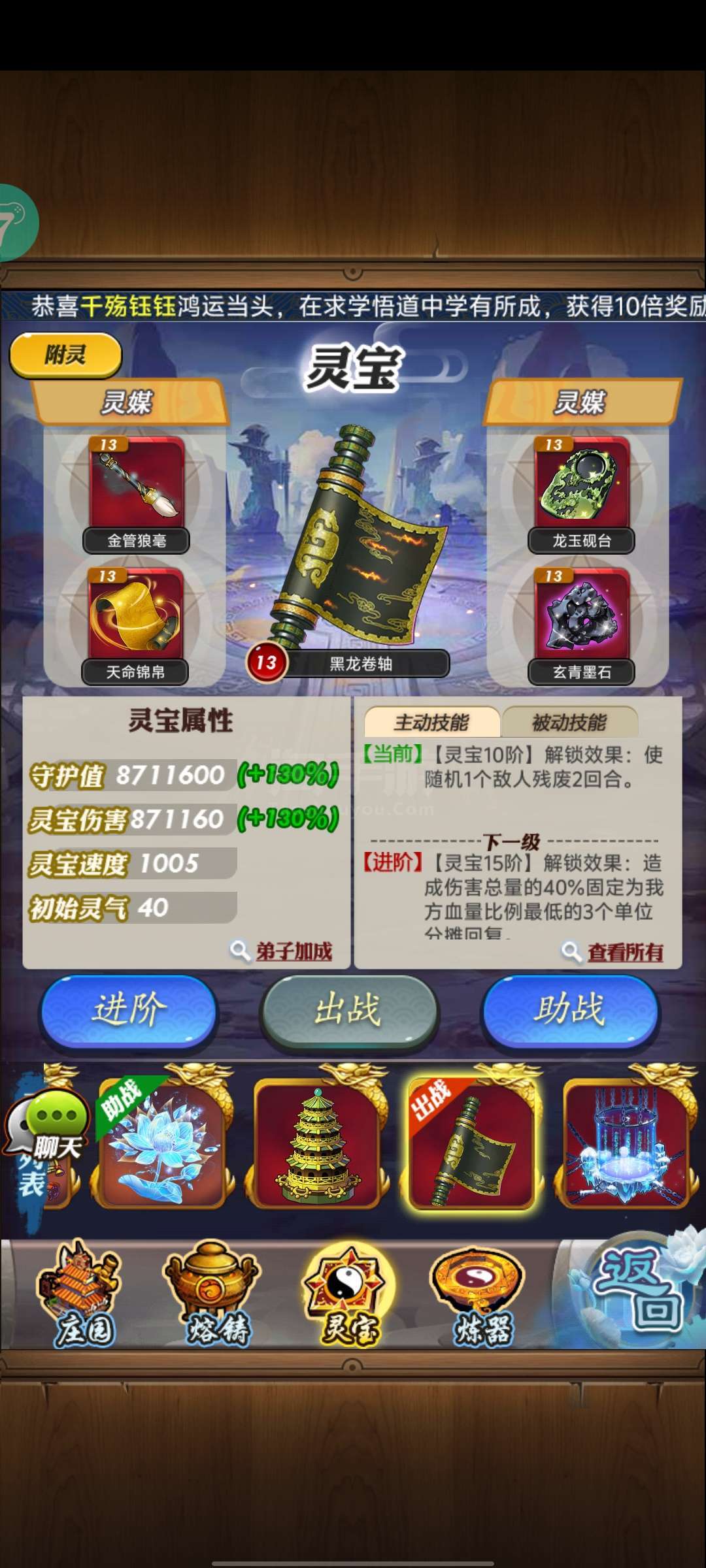Tap the 出战 button
Viewport: 706px width, 1568px height.
click(349, 1010)
